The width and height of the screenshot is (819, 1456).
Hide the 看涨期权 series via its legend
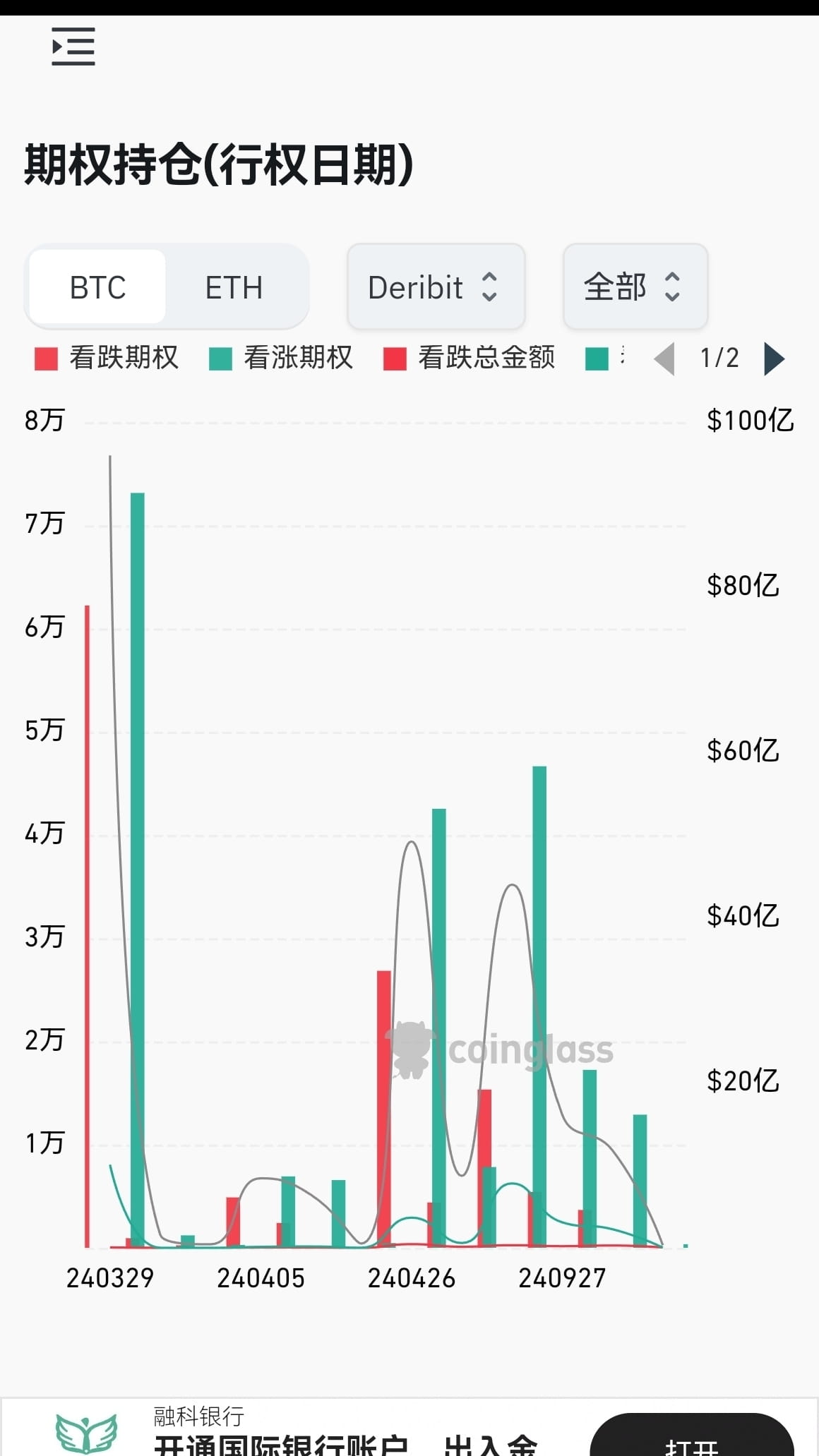click(282, 358)
